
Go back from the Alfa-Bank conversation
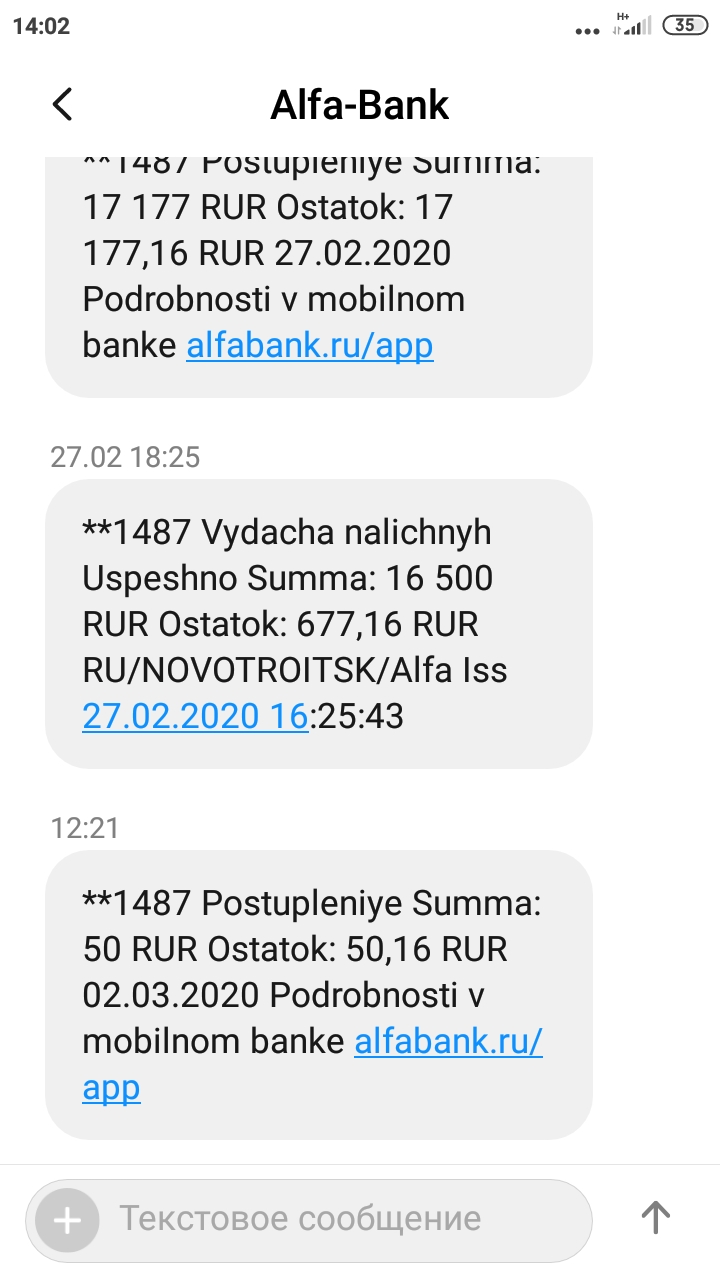pyautogui.click(x=62, y=105)
